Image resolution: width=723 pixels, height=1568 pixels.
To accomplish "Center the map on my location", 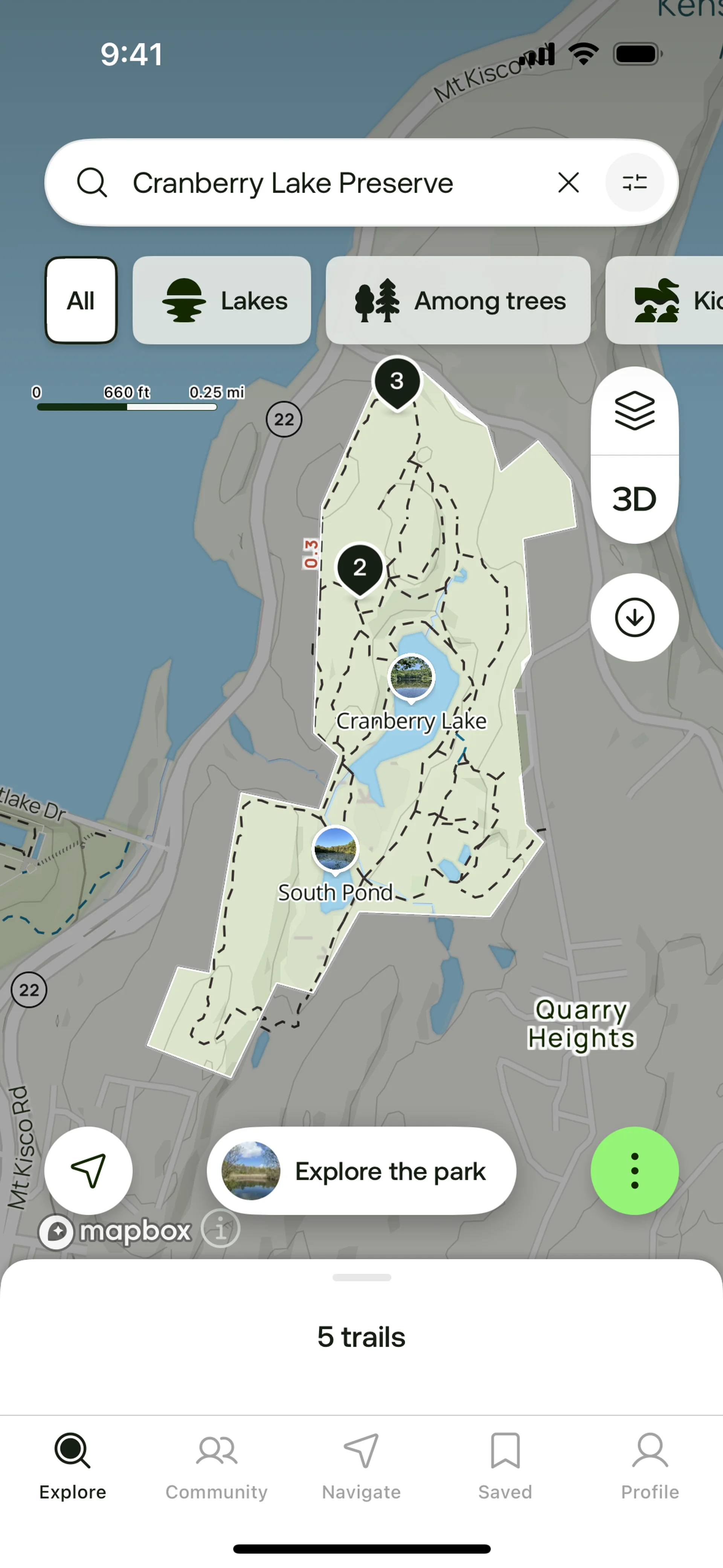I will click(88, 1171).
